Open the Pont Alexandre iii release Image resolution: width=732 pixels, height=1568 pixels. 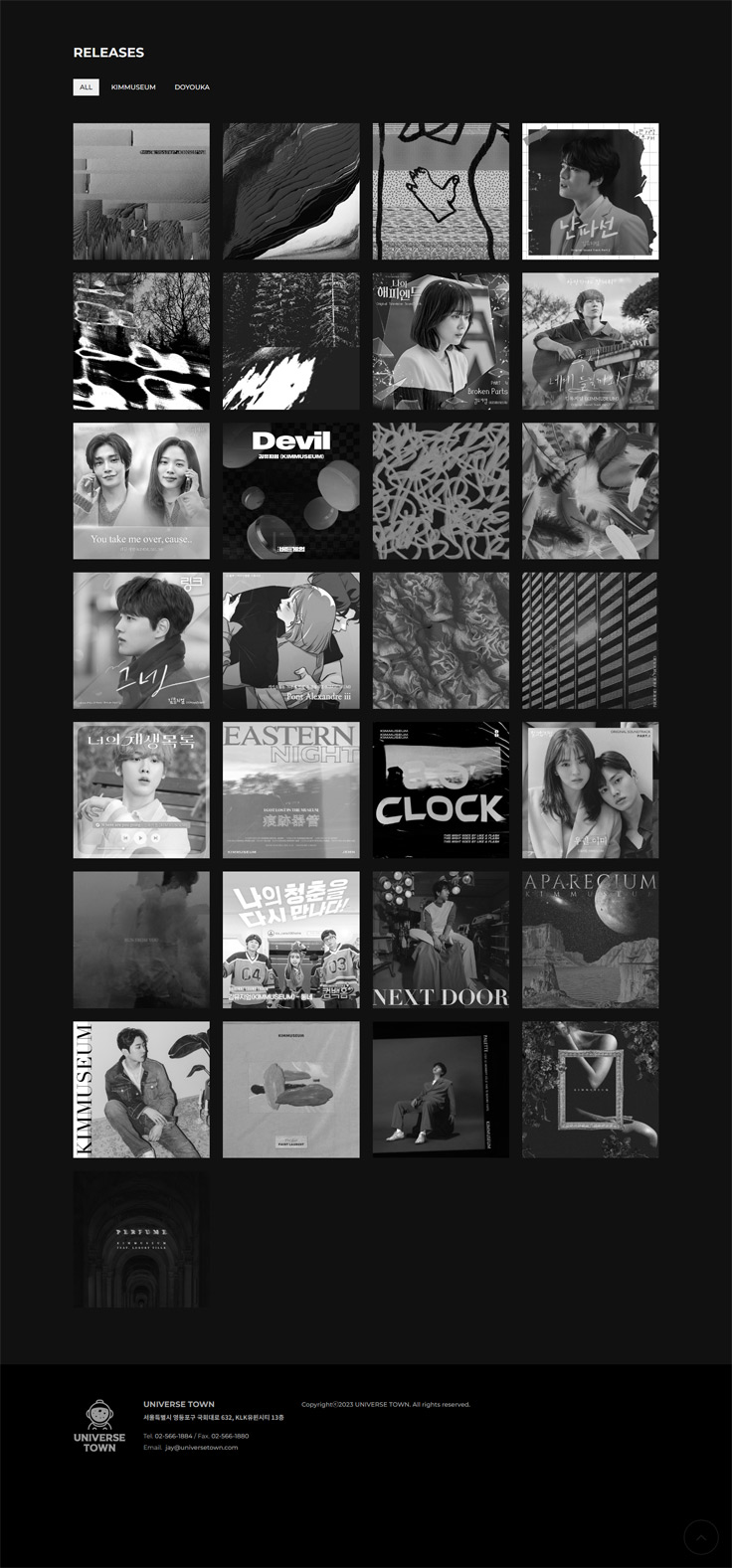tap(290, 640)
